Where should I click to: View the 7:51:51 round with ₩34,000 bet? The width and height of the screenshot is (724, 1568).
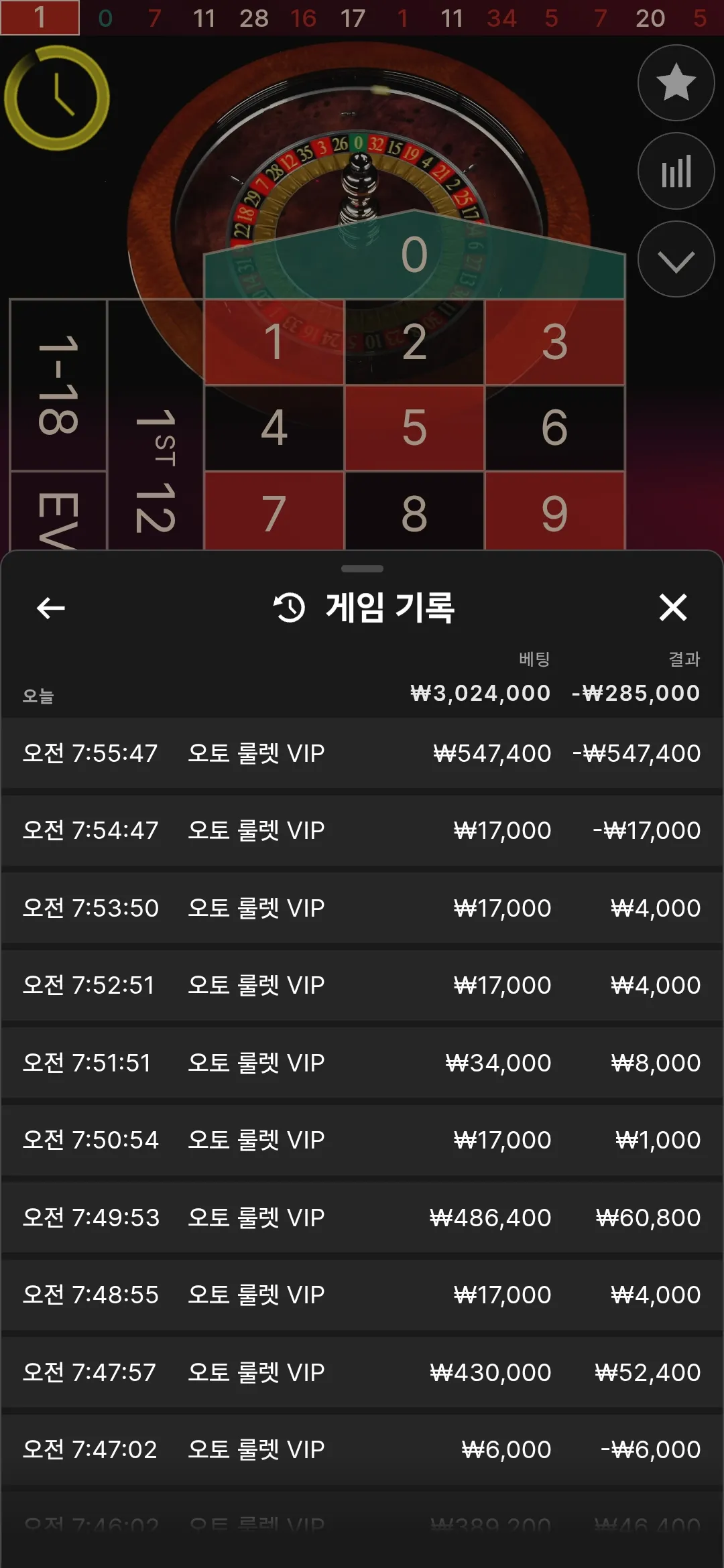tap(362, 1063)
